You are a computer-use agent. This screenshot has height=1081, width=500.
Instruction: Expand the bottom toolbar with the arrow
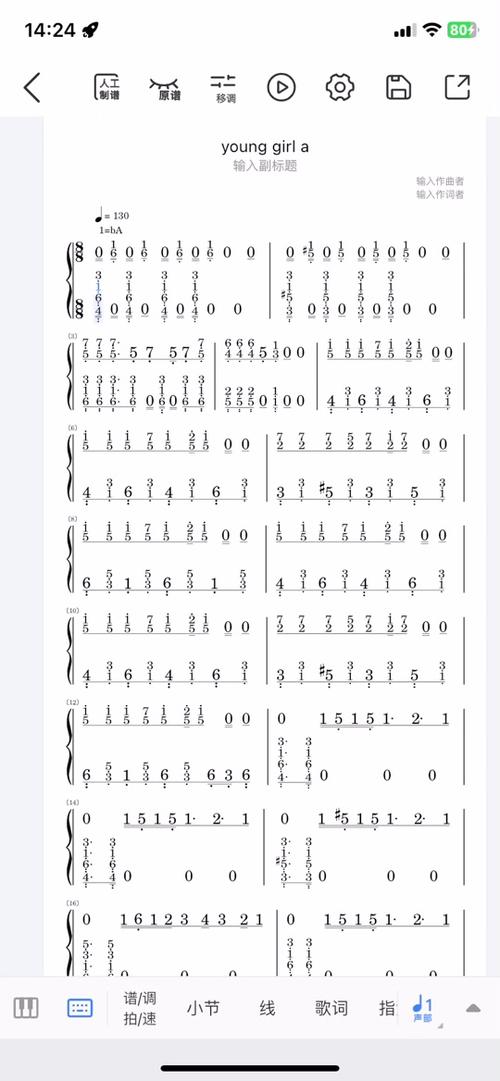[473, 1008]
